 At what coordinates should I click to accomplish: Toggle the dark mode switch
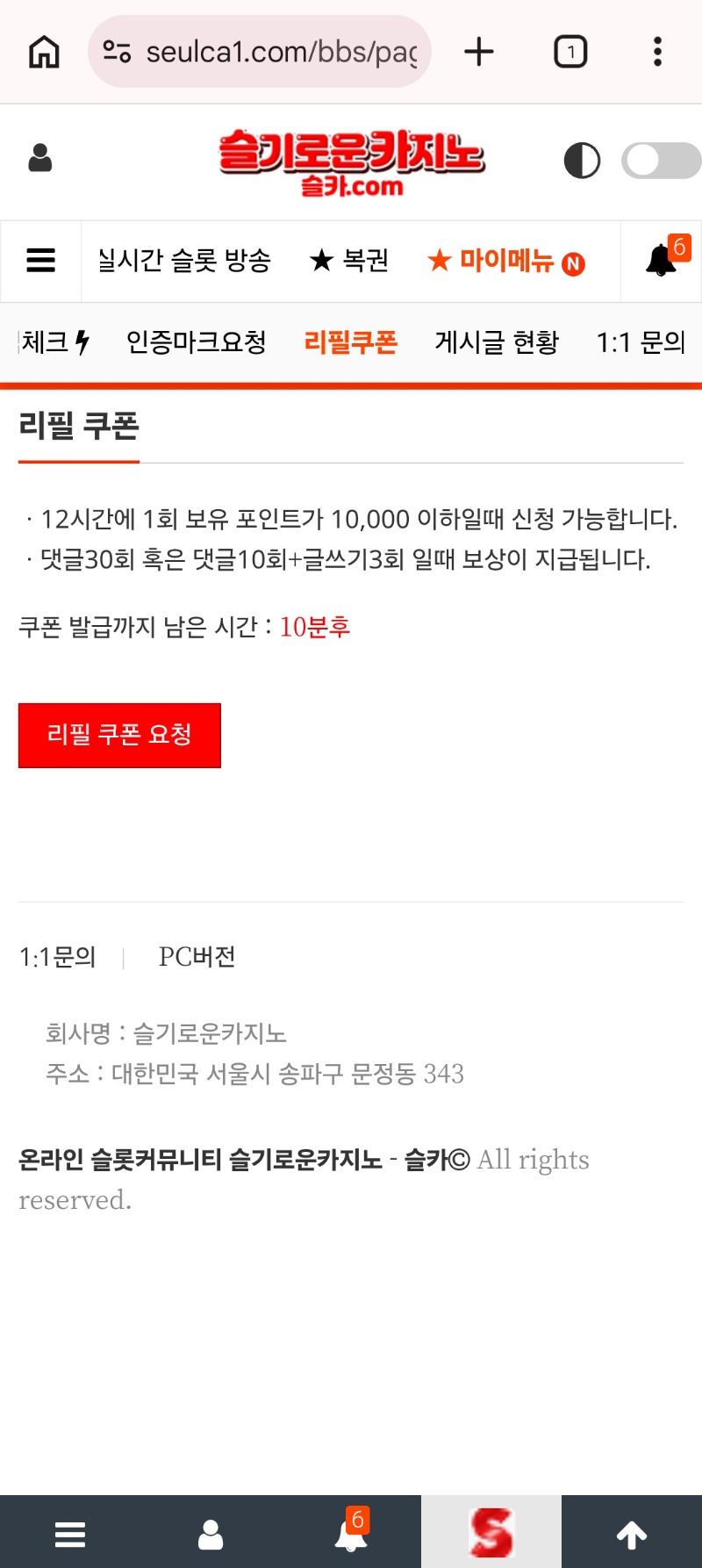coord(660,161)
